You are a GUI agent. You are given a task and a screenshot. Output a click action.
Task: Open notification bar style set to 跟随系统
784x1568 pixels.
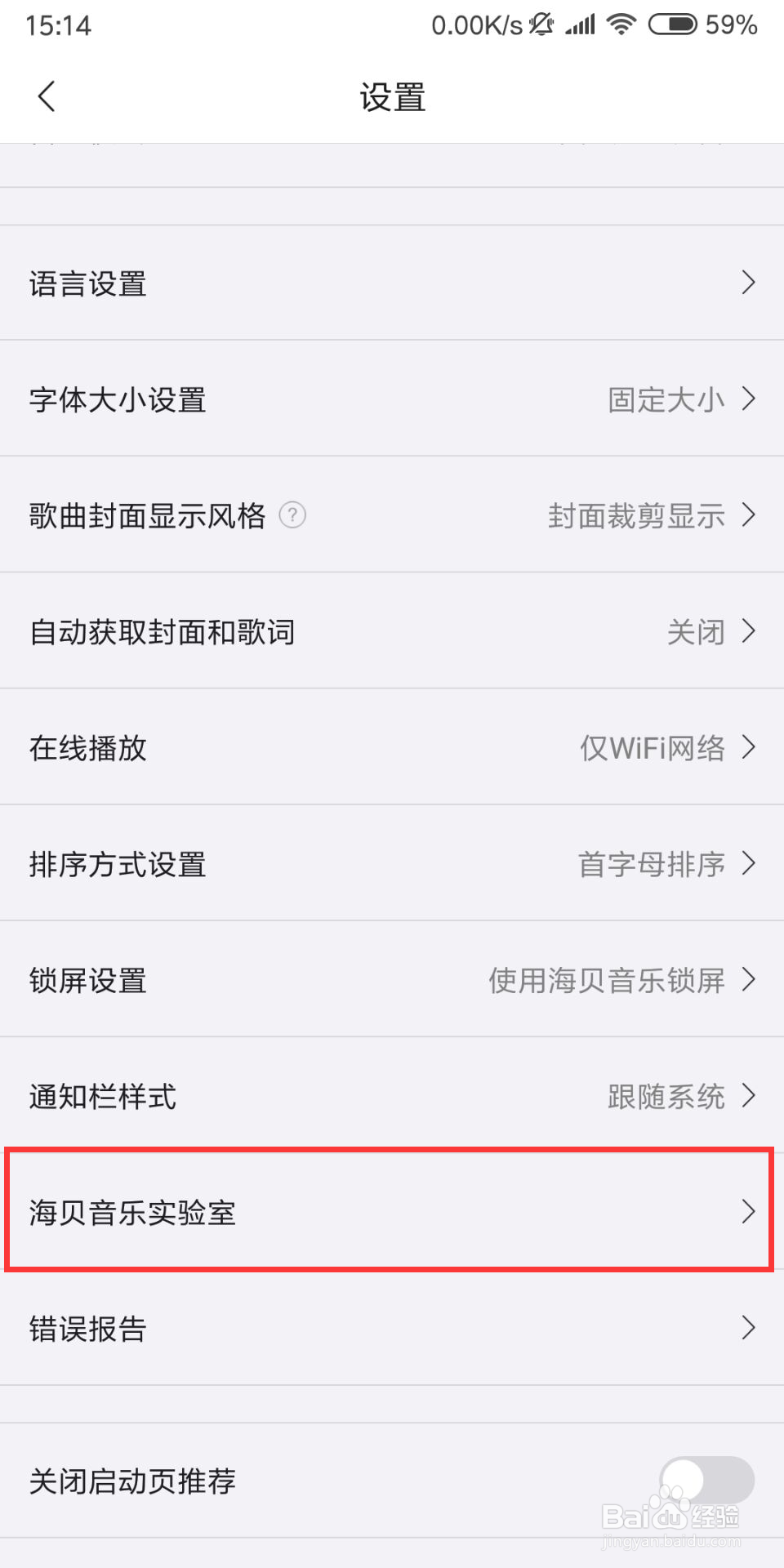pos(392,1097)
